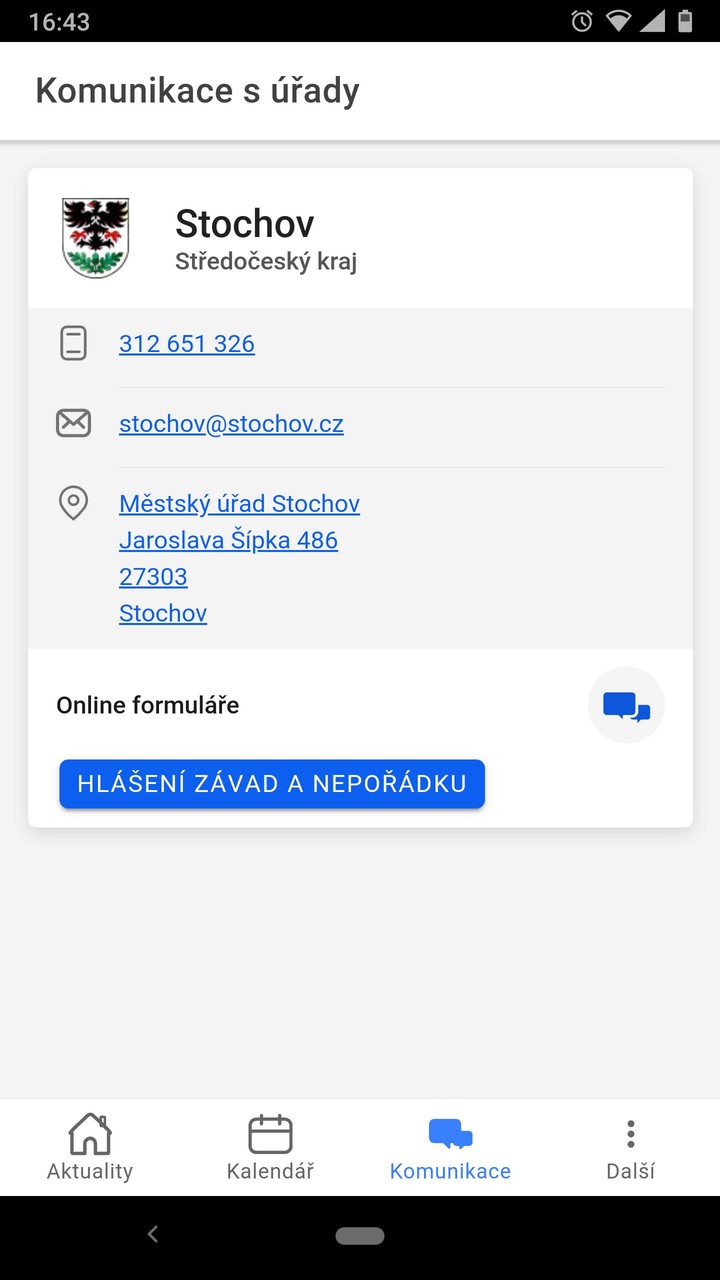Call phone number 312 651 326

pyautogui.click(x=187, y=344)
